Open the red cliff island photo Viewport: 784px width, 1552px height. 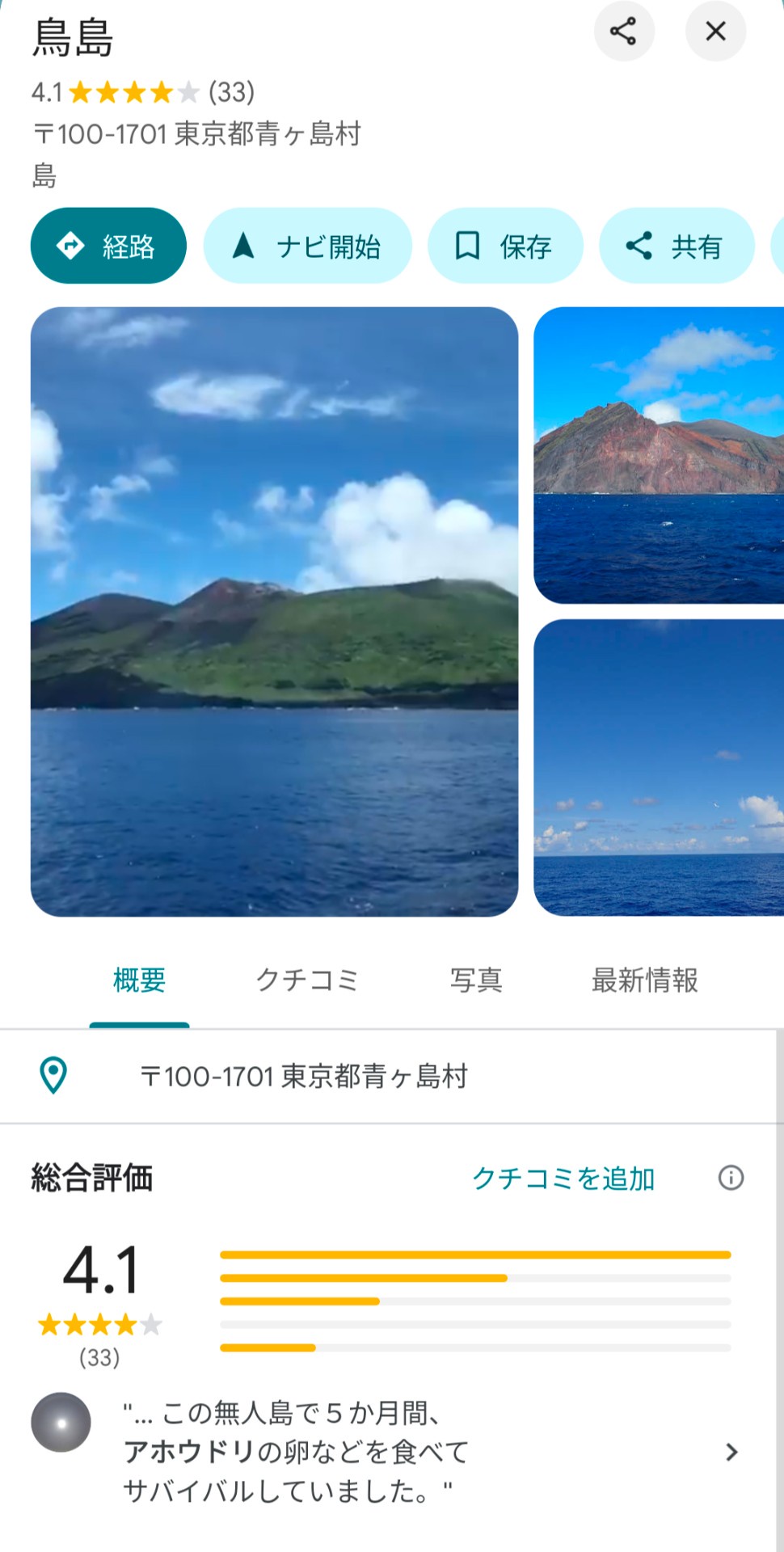(x=659, y=455)
